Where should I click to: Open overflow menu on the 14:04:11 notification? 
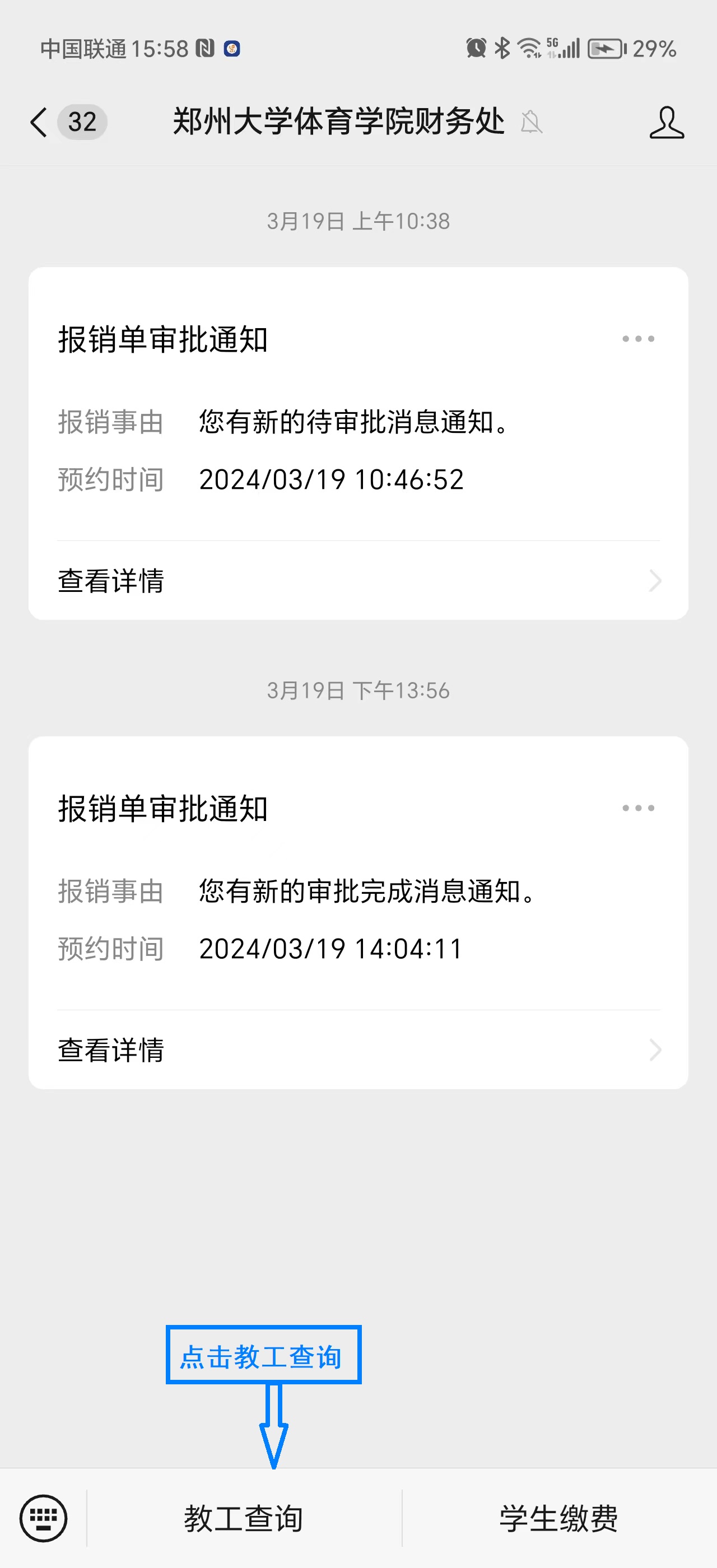point(638,808)
